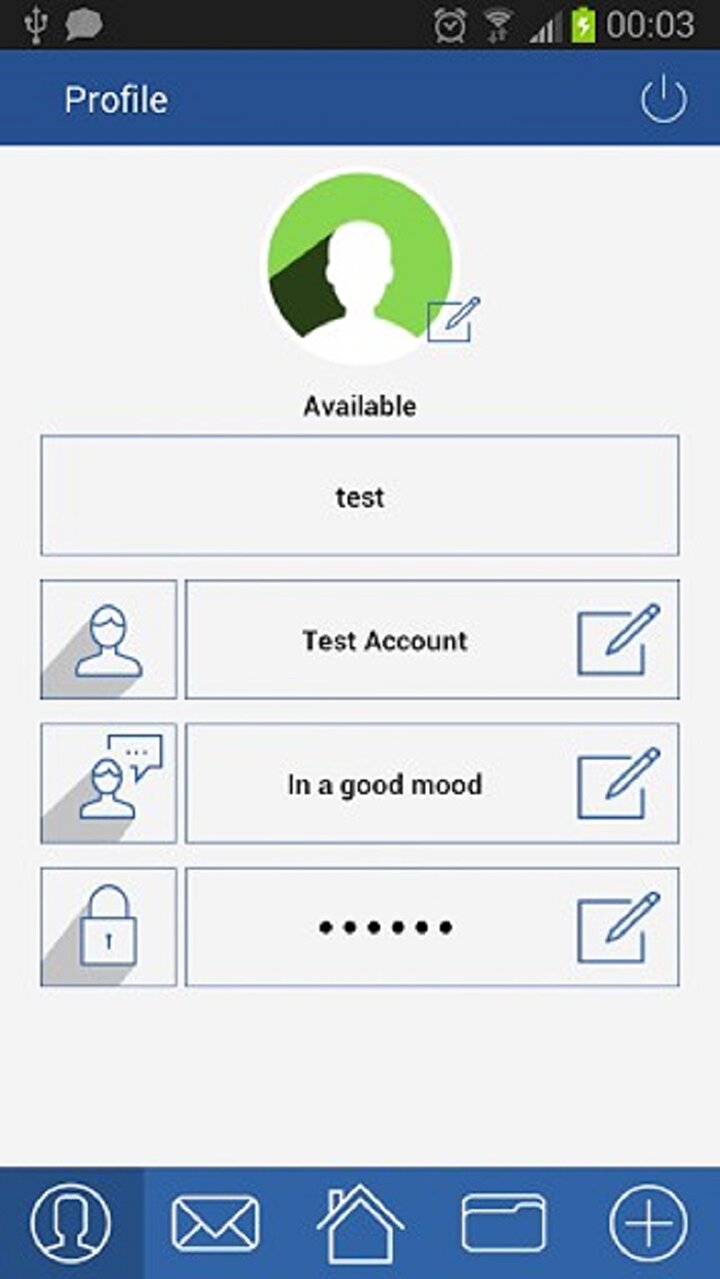Edit the 'In a good mood' status
This screenshot has width=720, height=1279.
click(x=619, y=783)
